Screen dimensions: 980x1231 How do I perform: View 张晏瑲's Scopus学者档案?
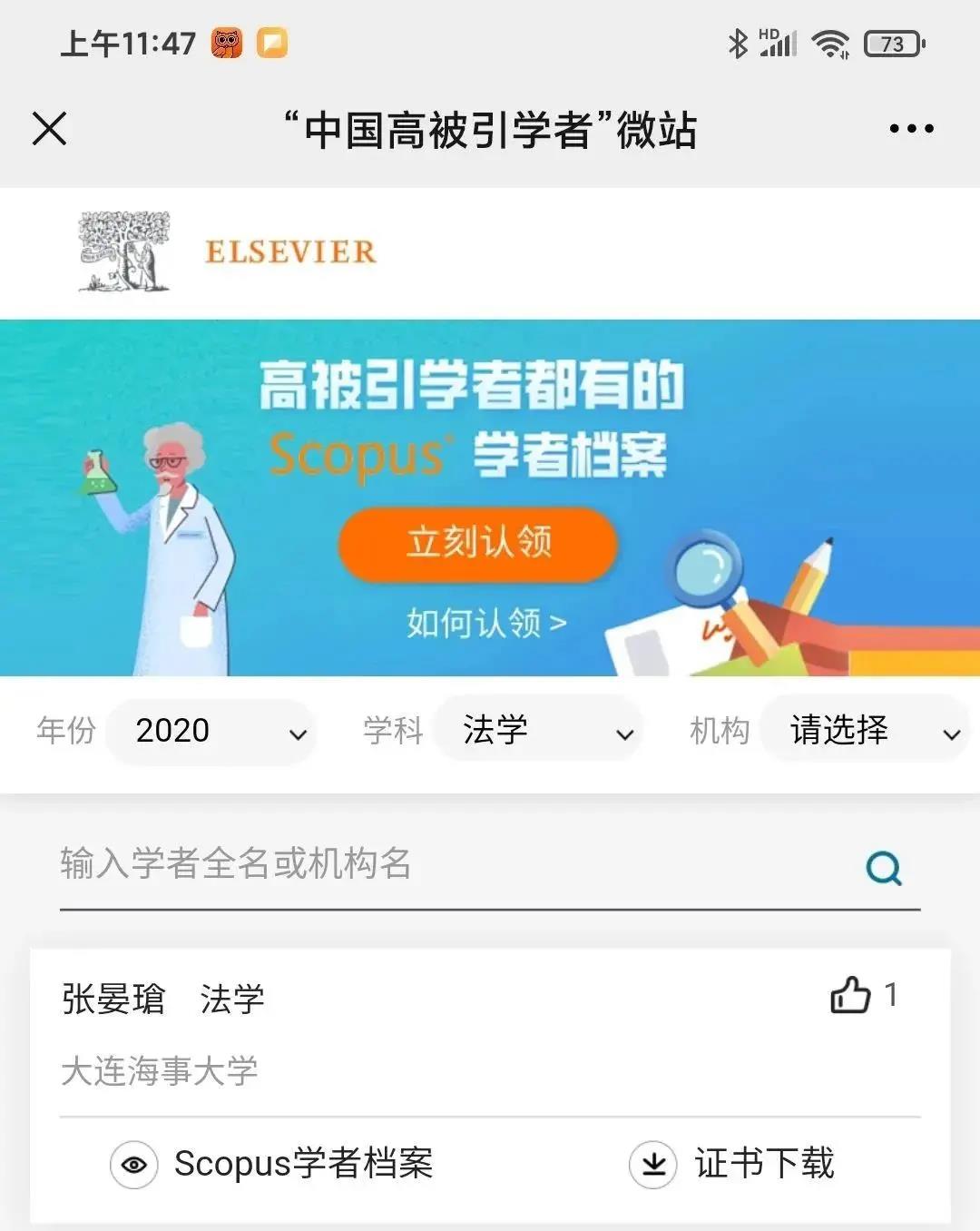click(272, 1164)
